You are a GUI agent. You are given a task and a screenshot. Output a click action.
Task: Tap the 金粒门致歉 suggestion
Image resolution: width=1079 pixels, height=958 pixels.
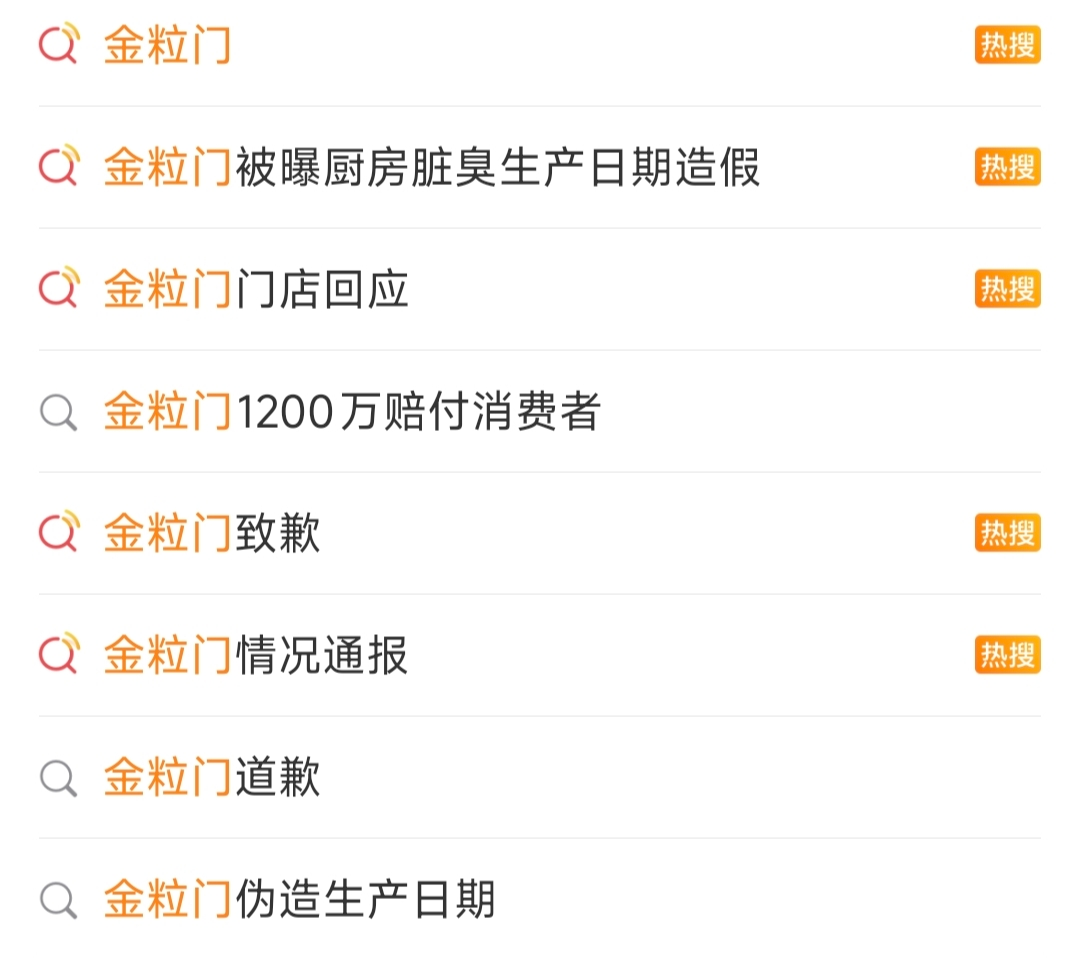click(x=212, y=534)
